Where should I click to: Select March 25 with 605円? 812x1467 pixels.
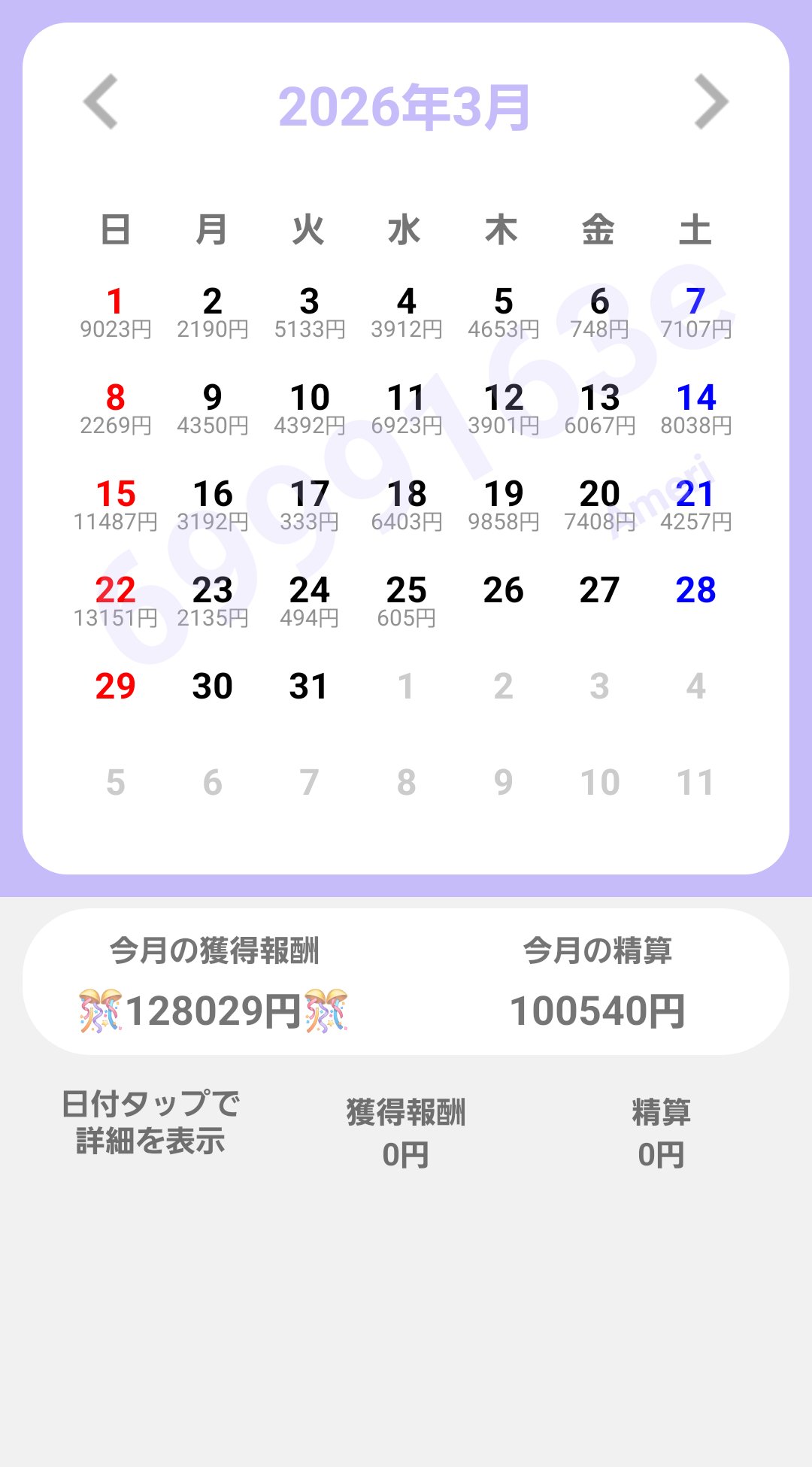click(406, 602)
